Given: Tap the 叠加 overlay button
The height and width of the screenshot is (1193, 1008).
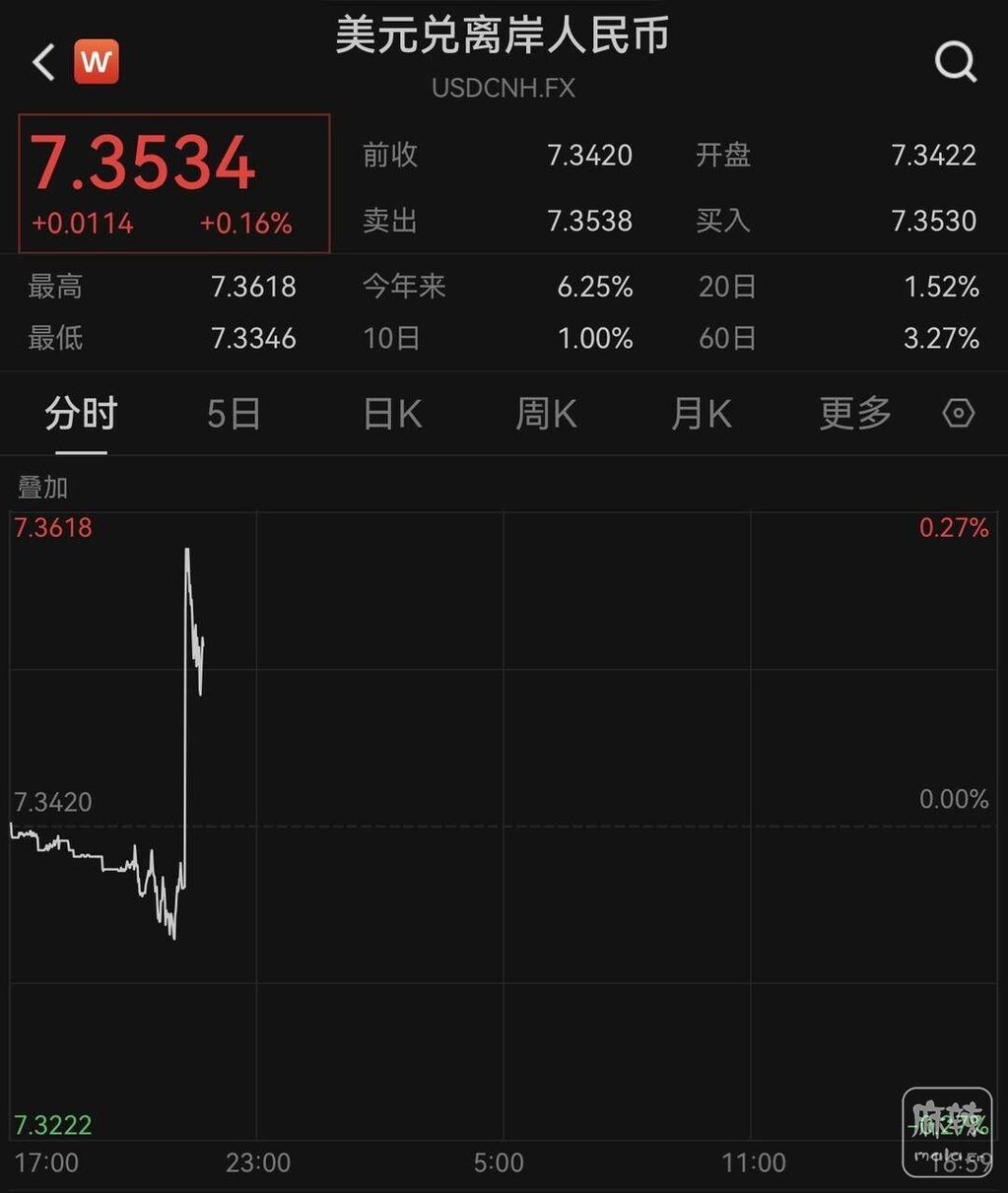Looking at the screenshot, I should (42, 488).
